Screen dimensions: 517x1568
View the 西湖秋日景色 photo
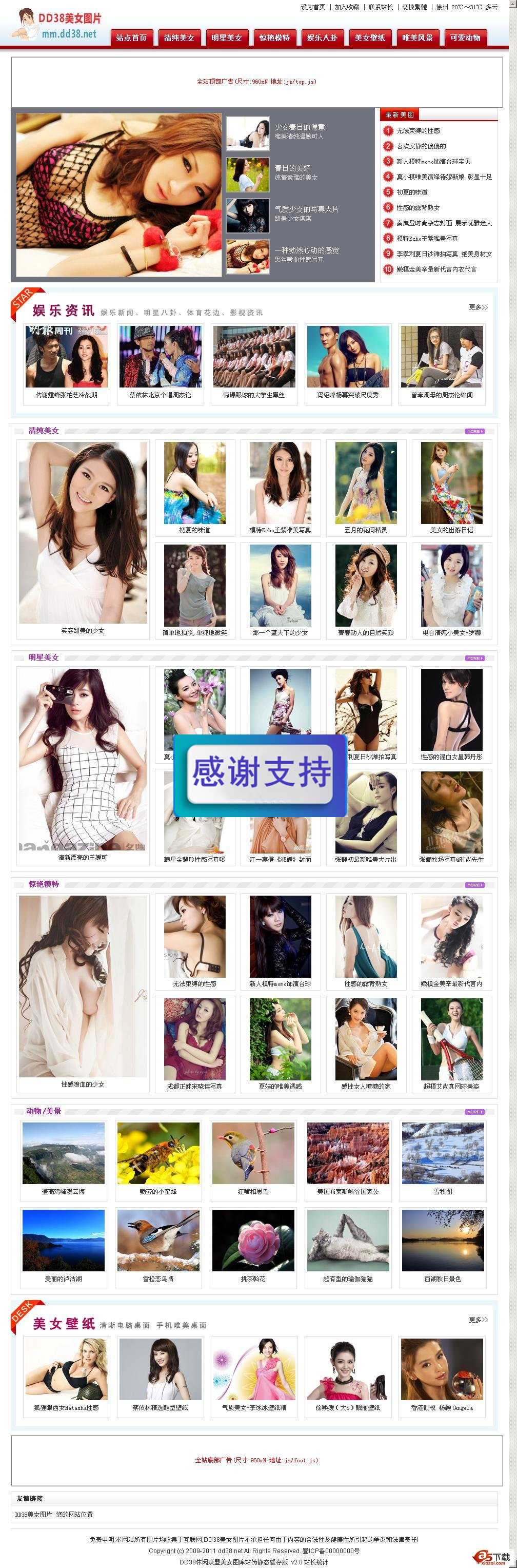pyautogui.click(x=442, y=1279)
